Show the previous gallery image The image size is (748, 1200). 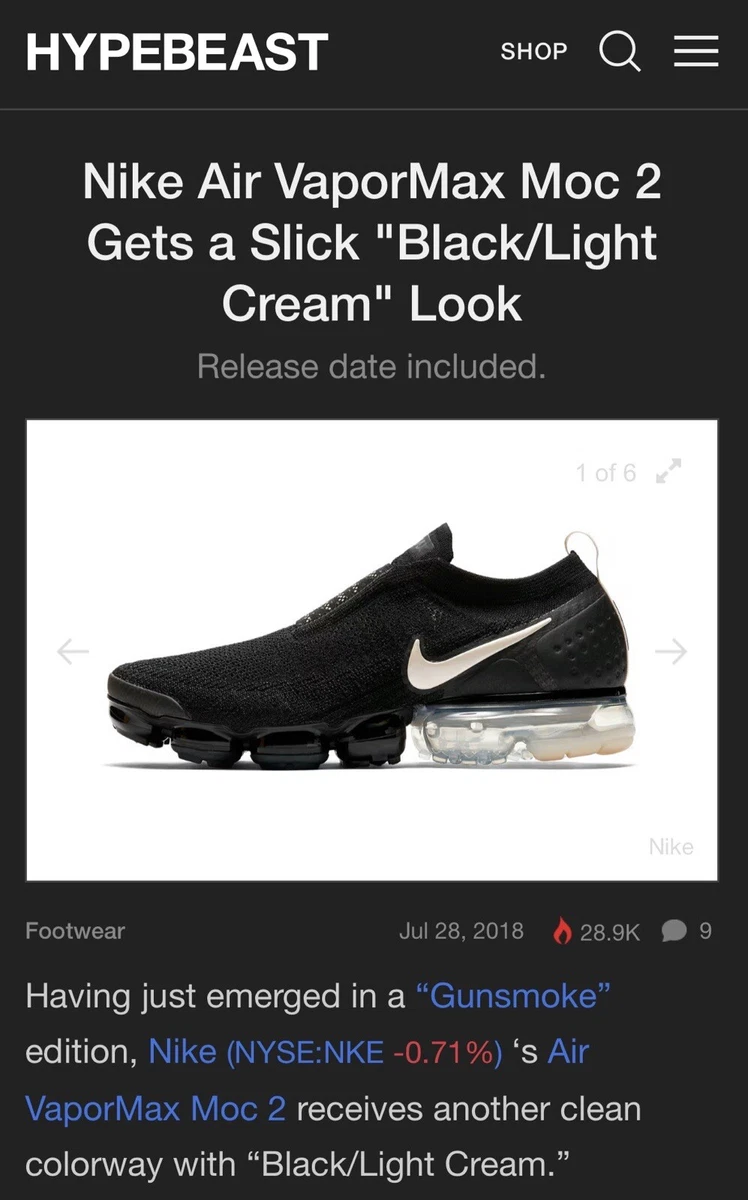point(72,652)
